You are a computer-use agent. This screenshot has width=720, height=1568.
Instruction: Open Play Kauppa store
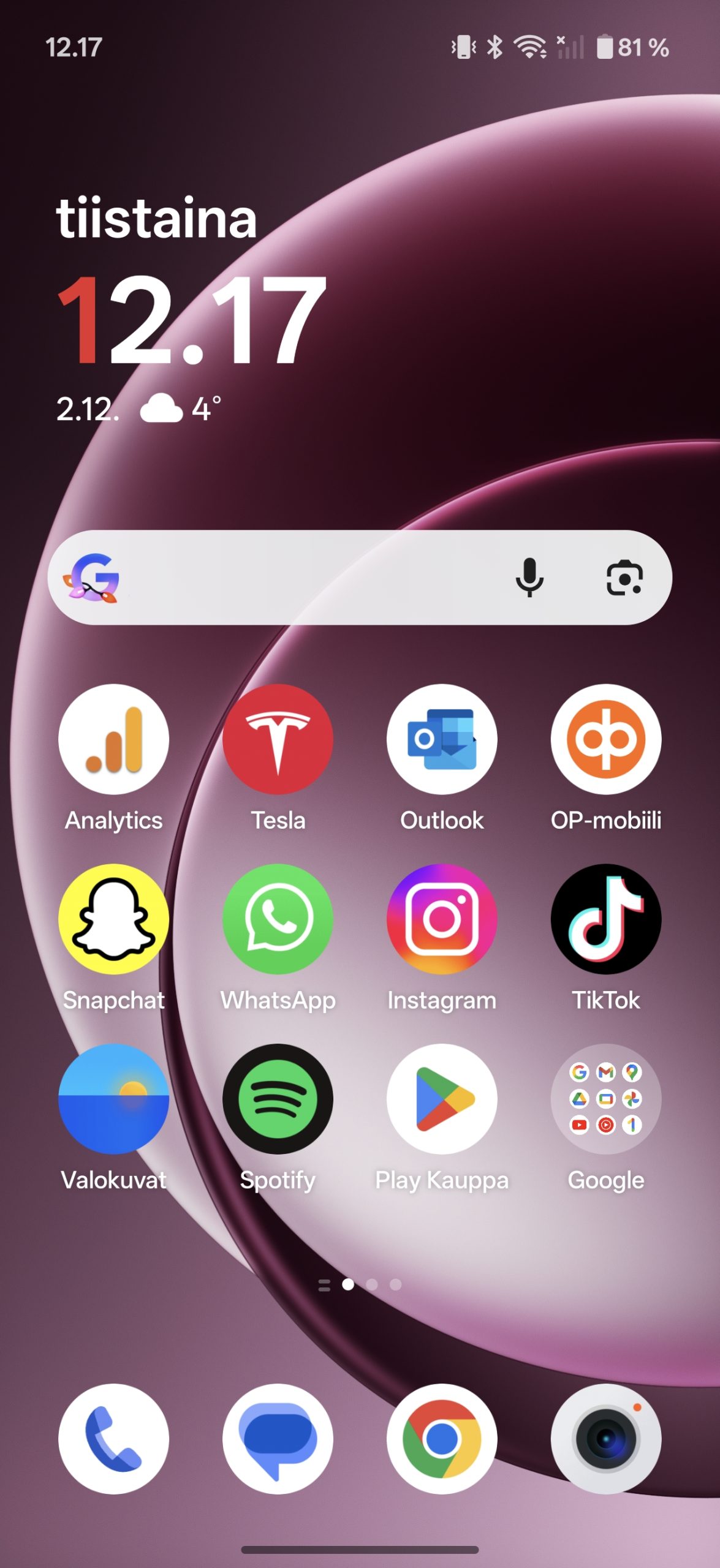pos(442,1099)
